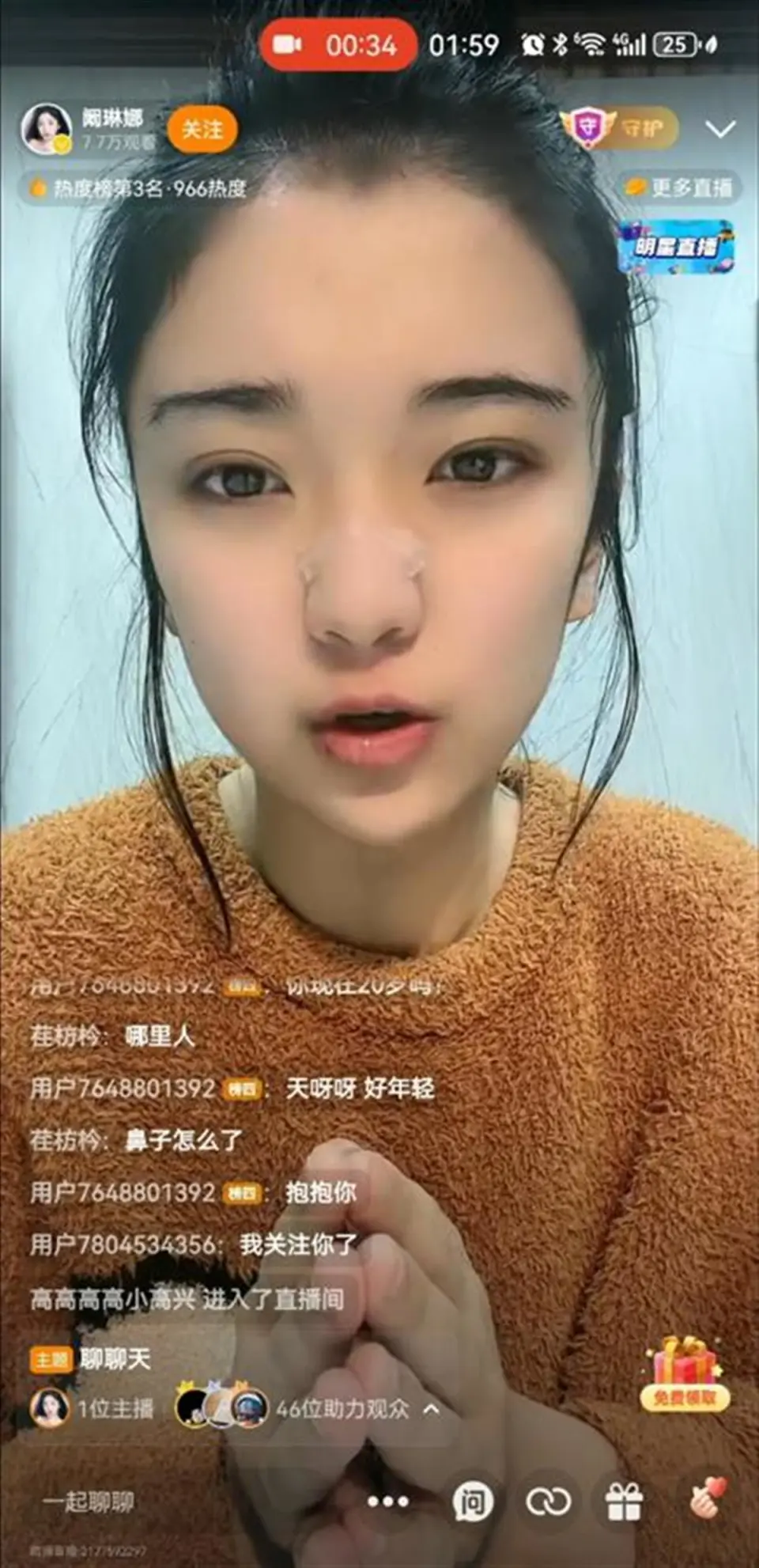Open the 明星直播 banner
The width and height of the screenshot is (759, 1568).
(x=675, y=247)
